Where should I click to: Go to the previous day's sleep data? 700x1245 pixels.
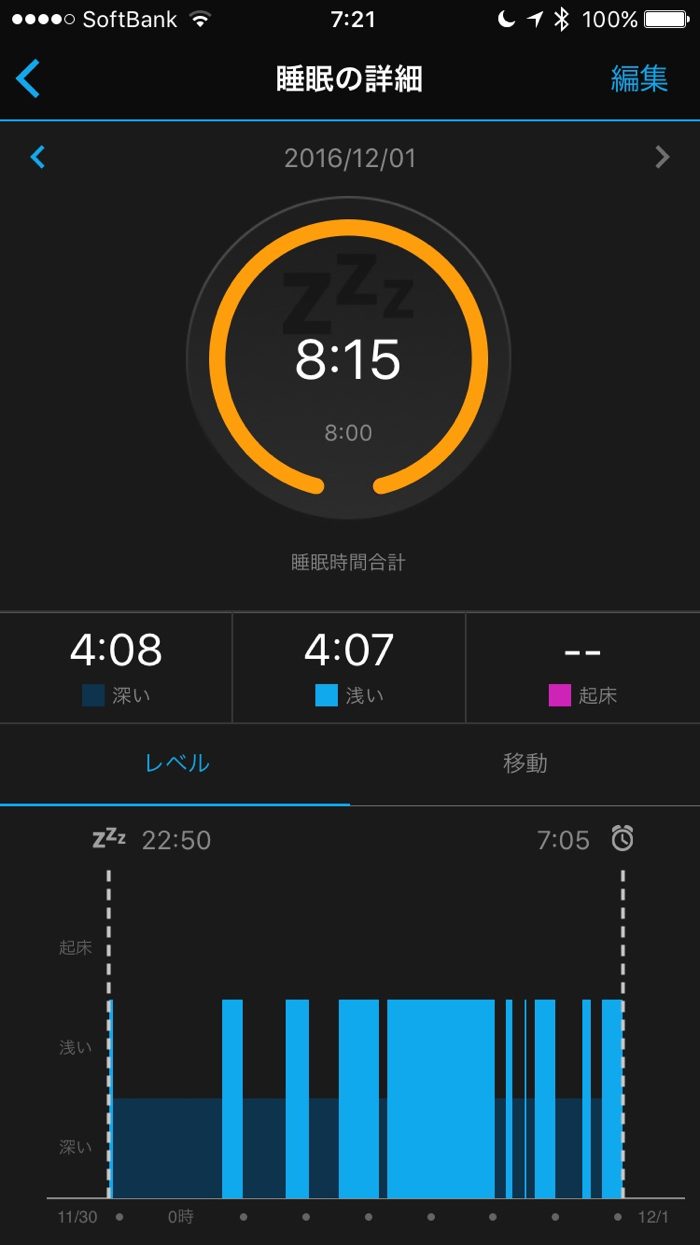pos(38,157)
